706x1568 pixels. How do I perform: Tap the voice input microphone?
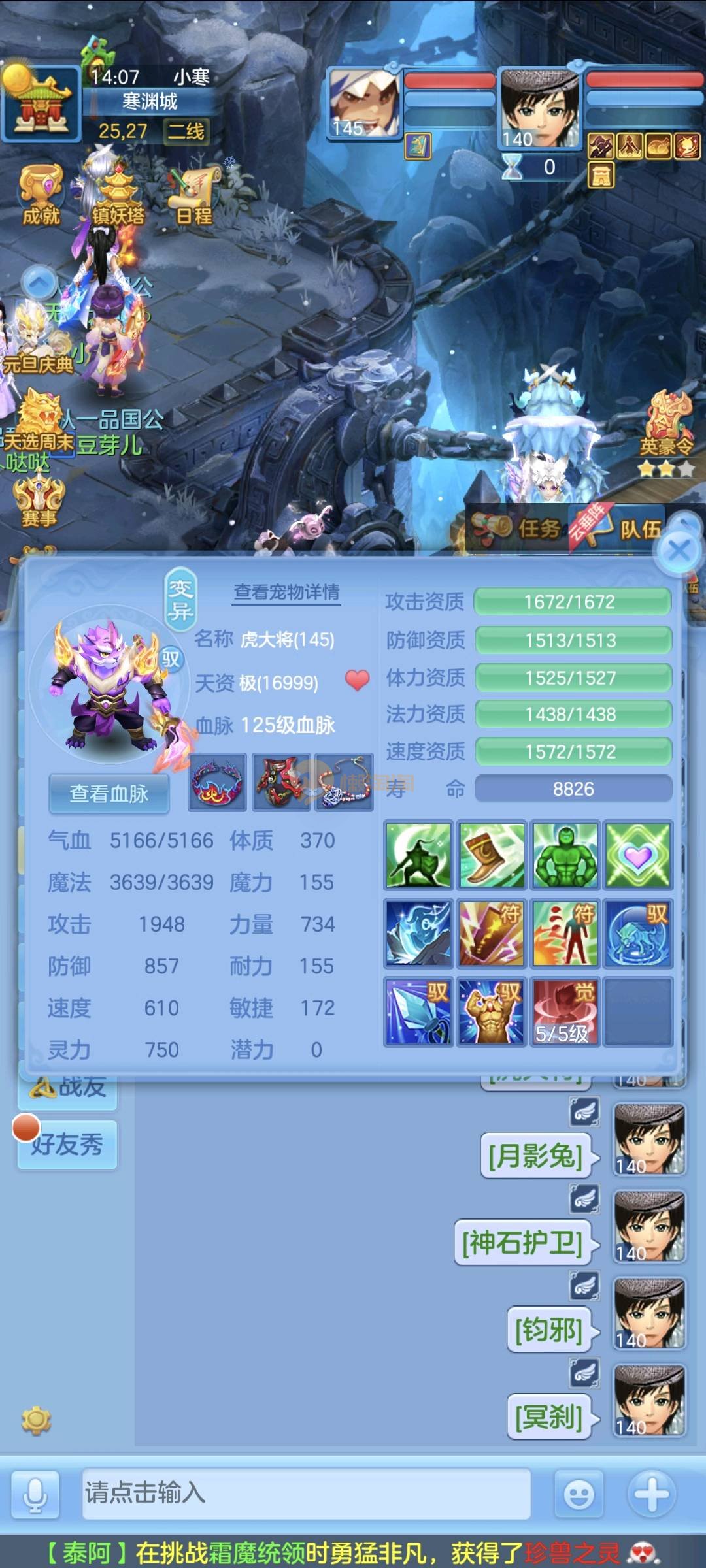pos(35,1494)
